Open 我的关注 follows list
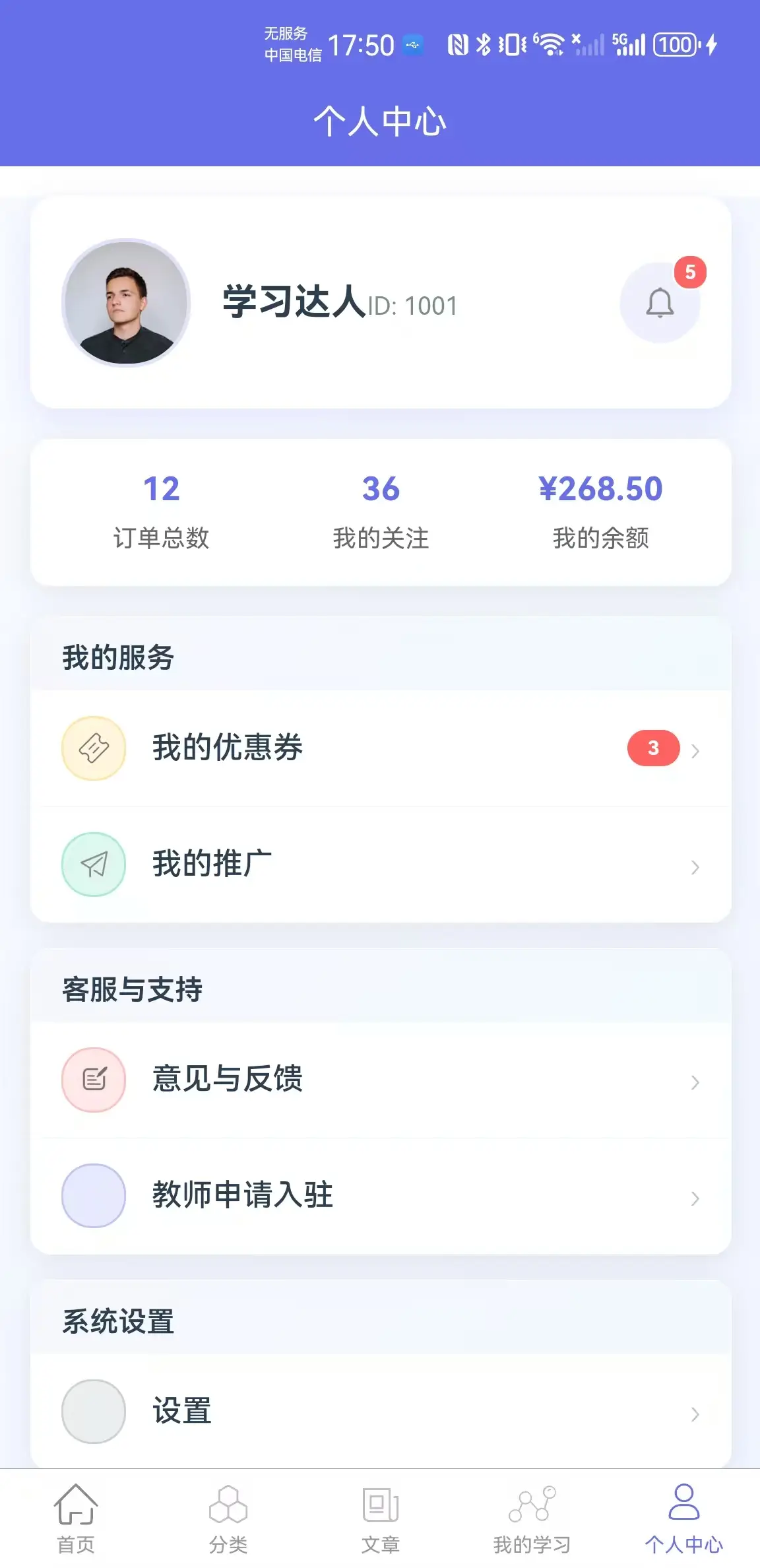Viewport: 760px width, 1568px height. pos(381,511)
